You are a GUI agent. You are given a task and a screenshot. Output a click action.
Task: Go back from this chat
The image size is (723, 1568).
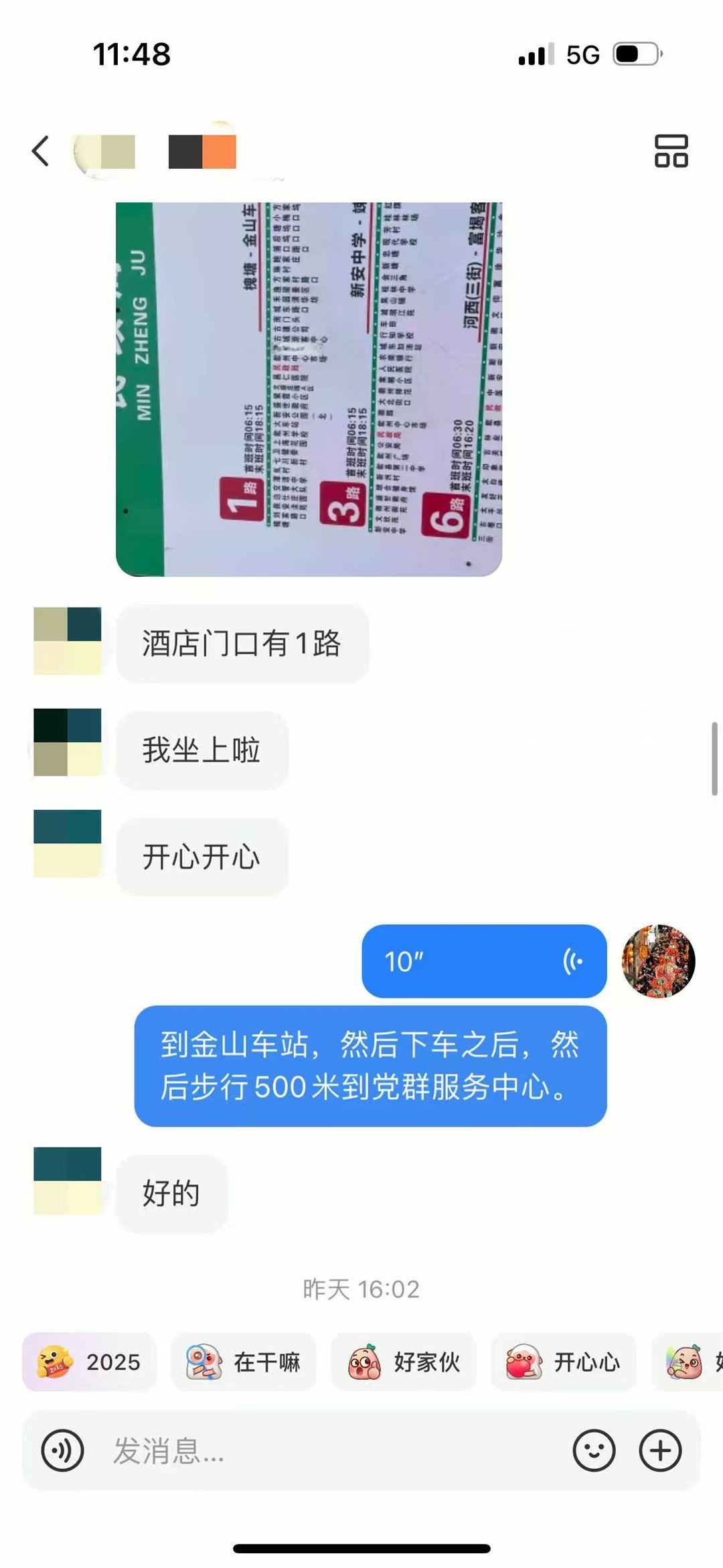(x=41, y=151)
